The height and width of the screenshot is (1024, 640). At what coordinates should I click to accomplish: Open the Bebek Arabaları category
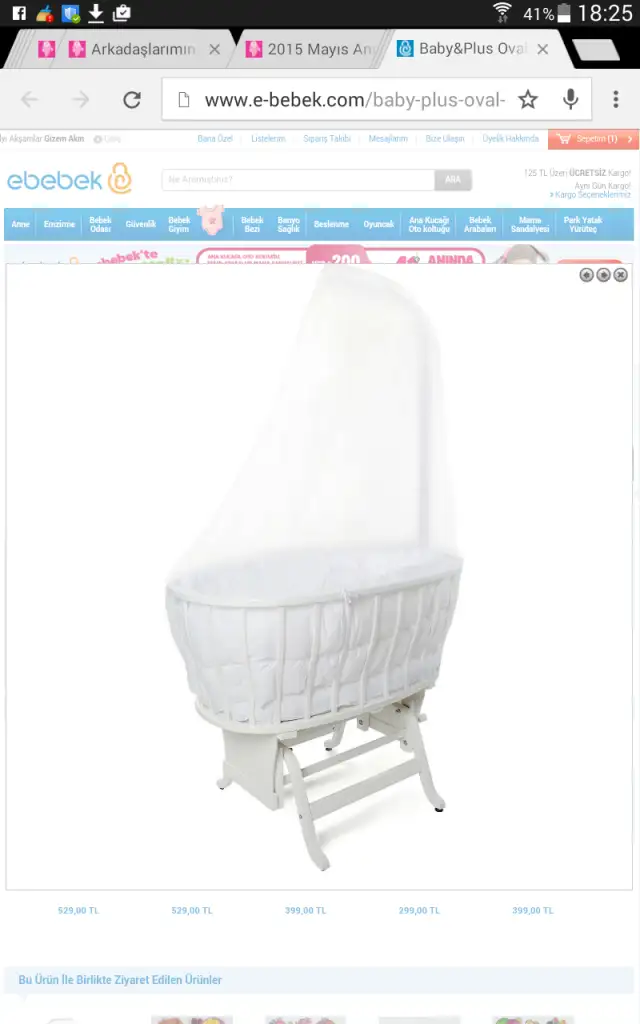[480, 225]
